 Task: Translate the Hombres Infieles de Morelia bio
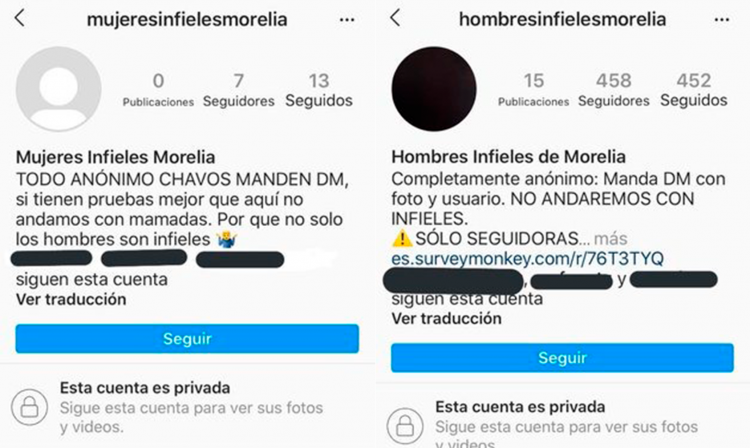coord(446,318)
